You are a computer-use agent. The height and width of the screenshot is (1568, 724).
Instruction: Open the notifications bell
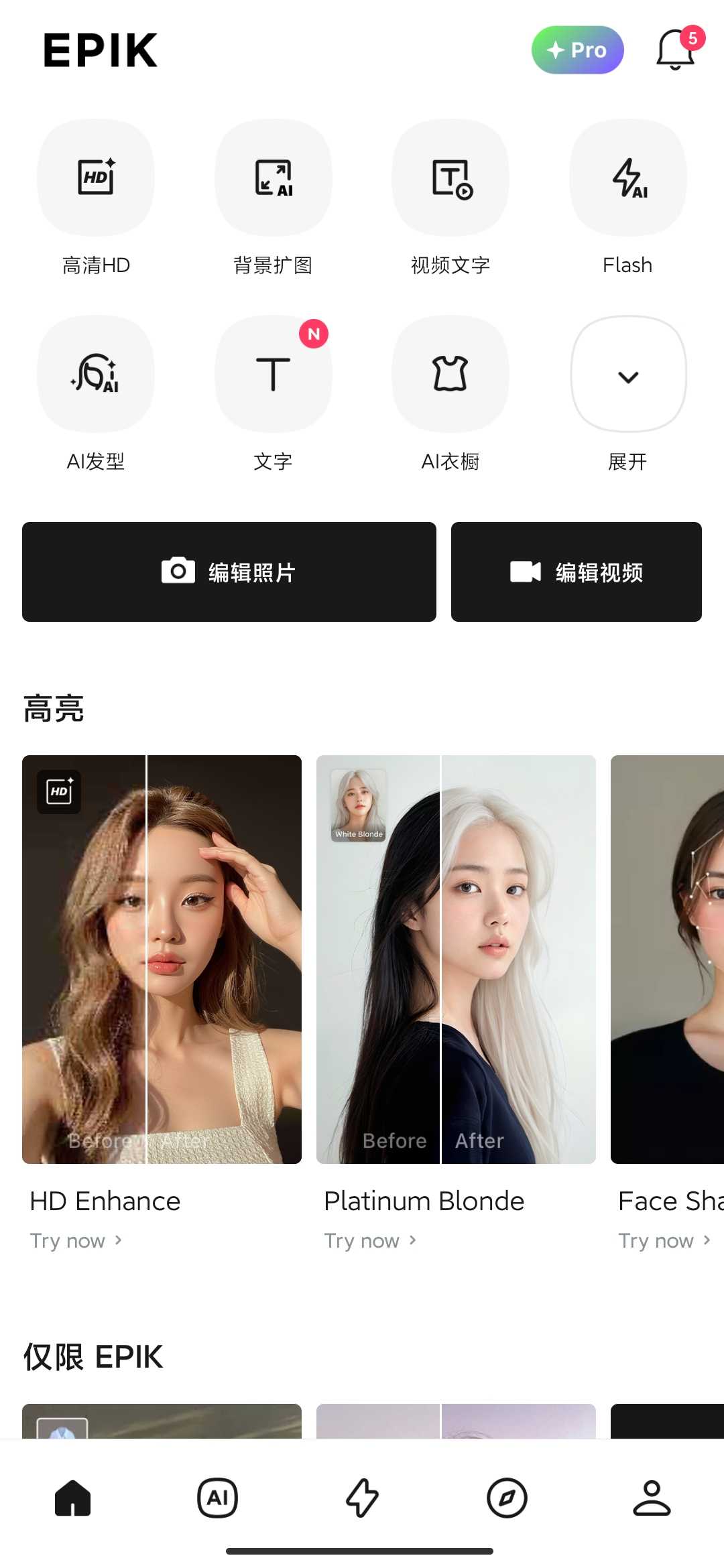[x=675, y=50]
